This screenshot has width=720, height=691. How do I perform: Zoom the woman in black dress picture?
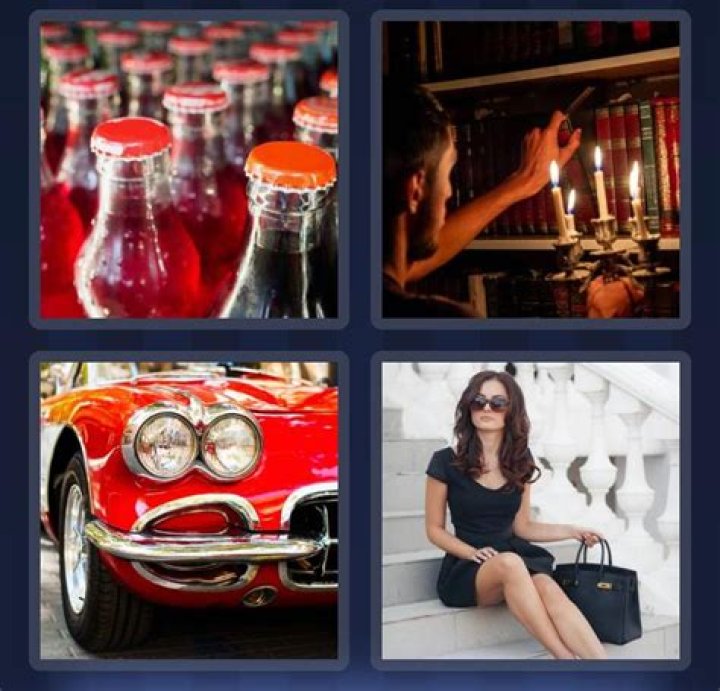530,510
